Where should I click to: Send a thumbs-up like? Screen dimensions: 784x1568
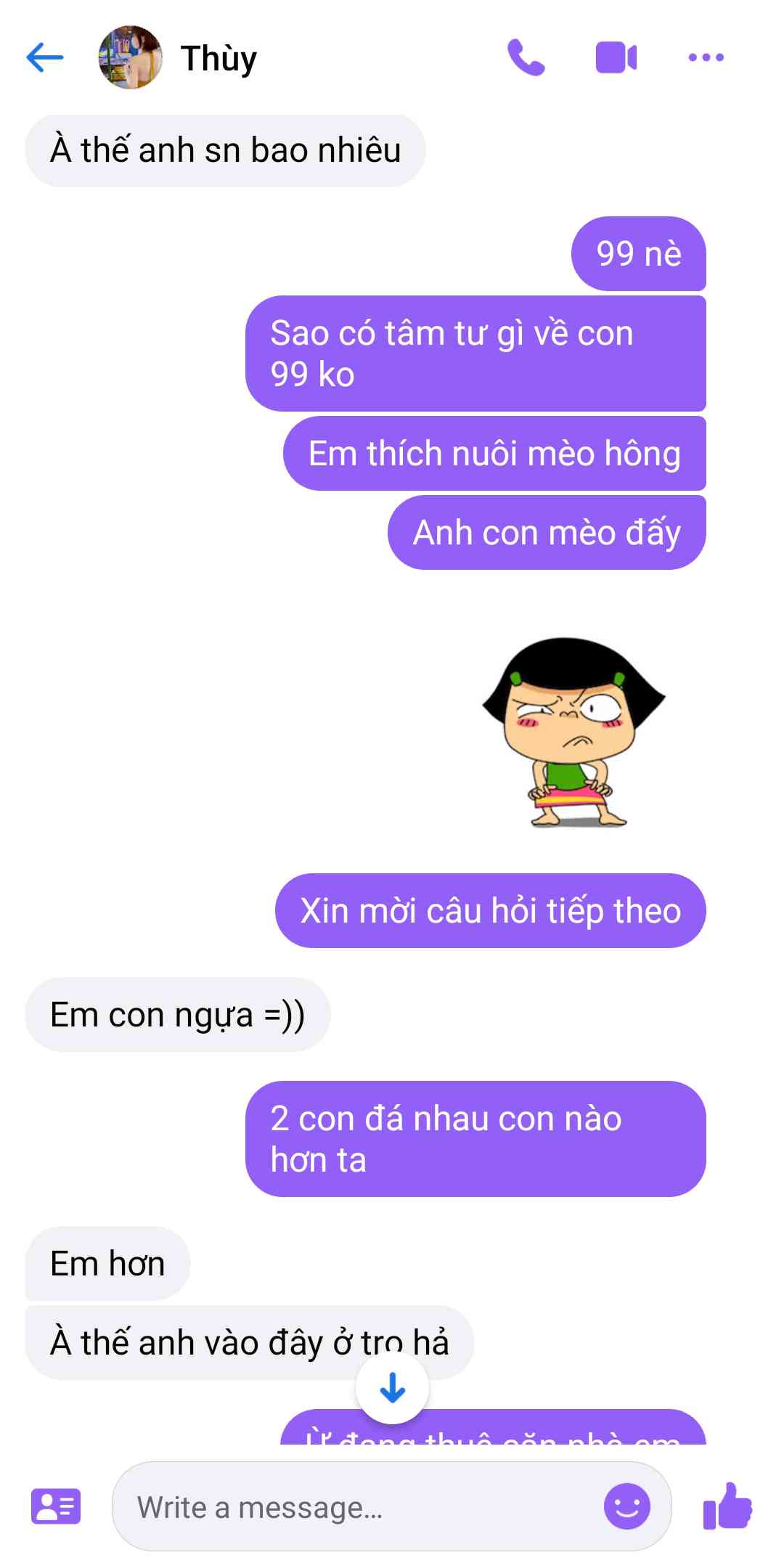click(728, 1506)
